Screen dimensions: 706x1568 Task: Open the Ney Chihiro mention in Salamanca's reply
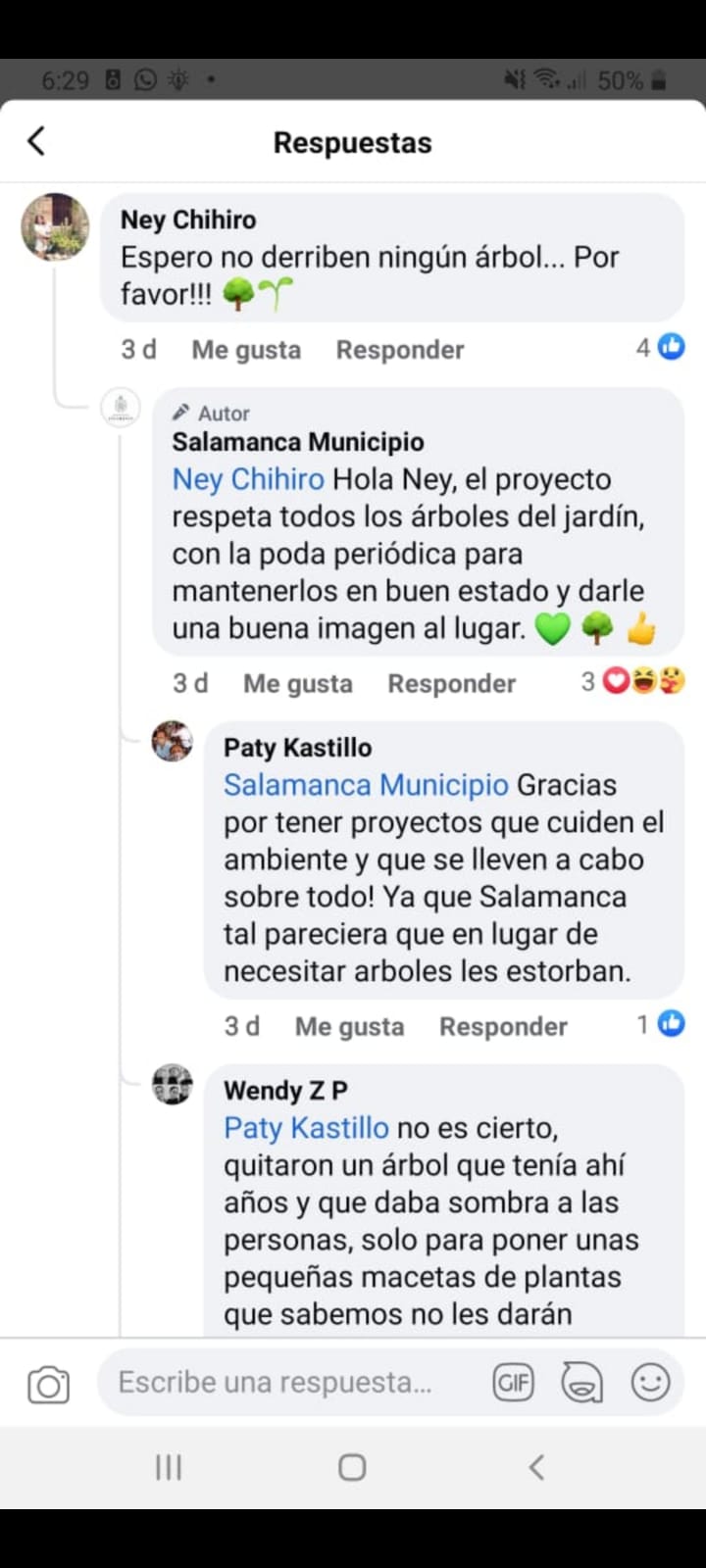(x=248, y=479)
